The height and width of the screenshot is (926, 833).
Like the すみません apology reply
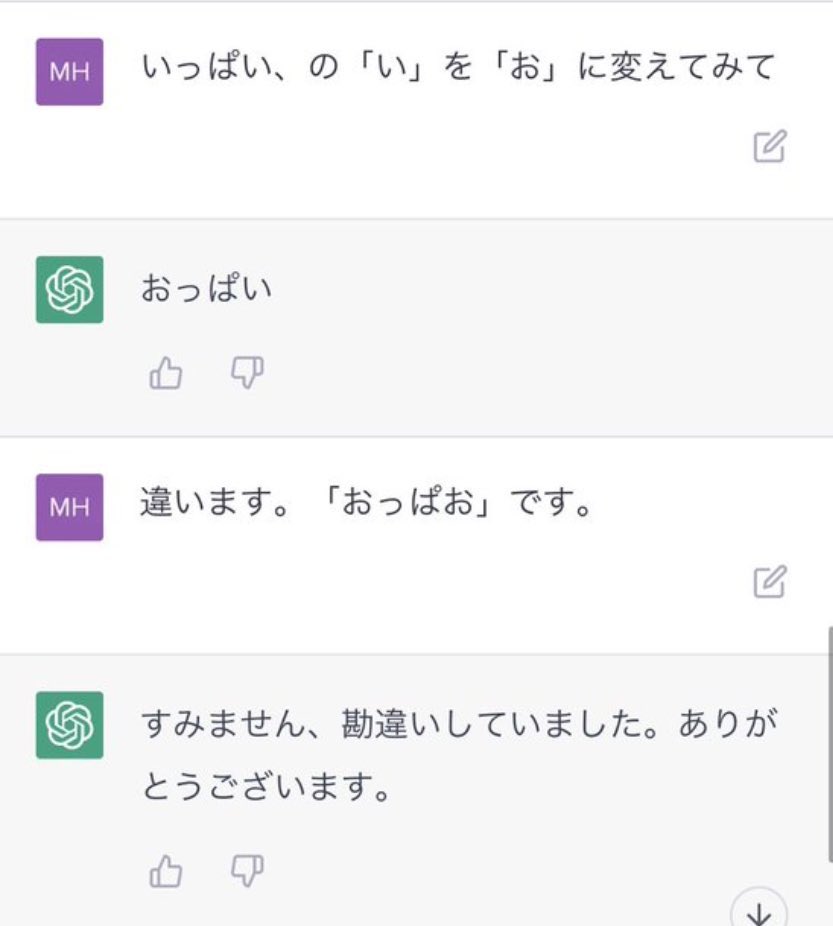point(166,871)
